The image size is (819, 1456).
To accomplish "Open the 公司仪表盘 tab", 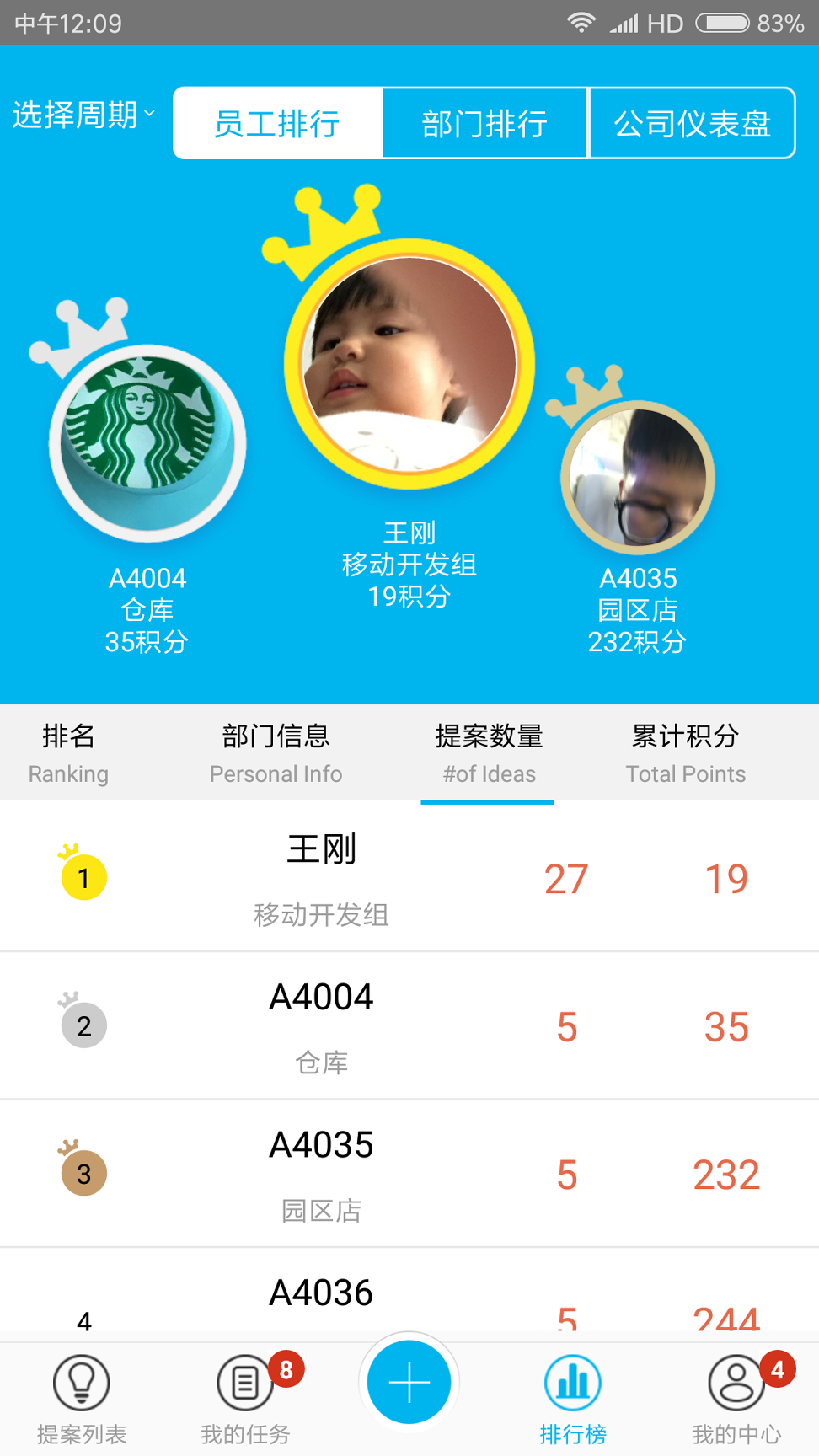I will [x=692, y=124].
